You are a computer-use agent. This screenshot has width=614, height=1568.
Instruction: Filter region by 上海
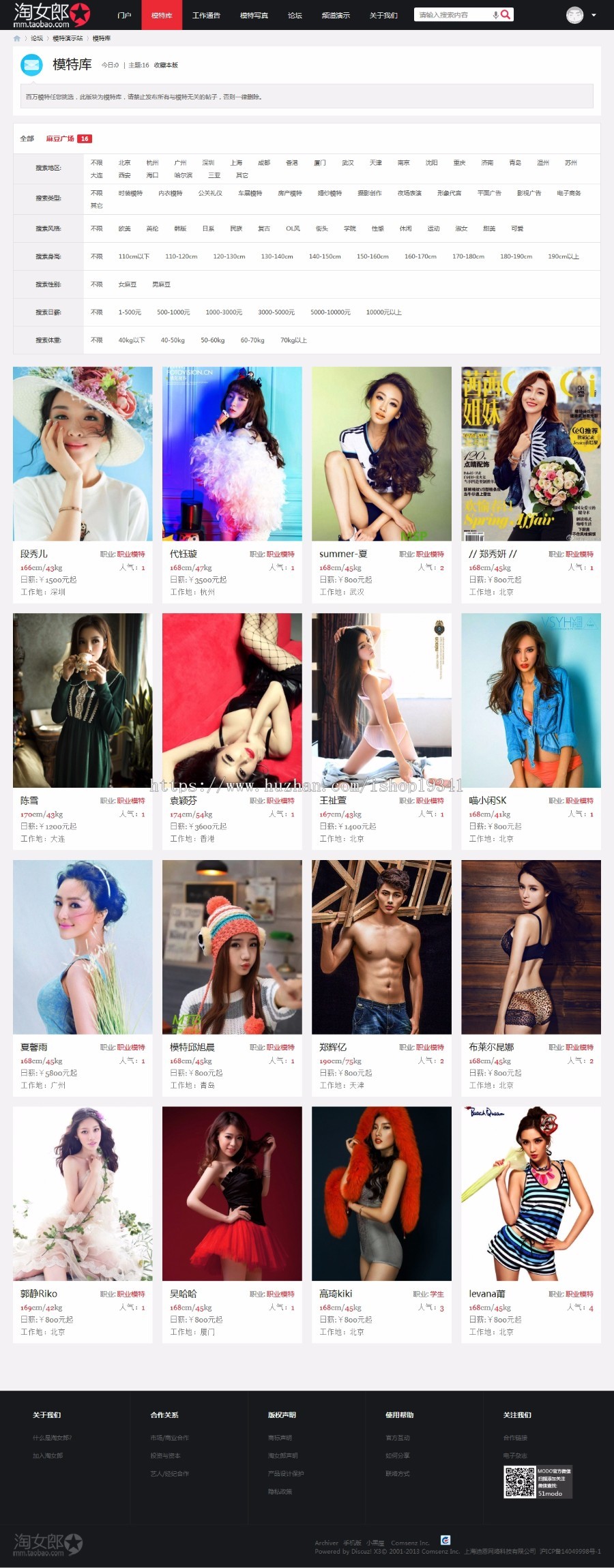coord(236,163)
